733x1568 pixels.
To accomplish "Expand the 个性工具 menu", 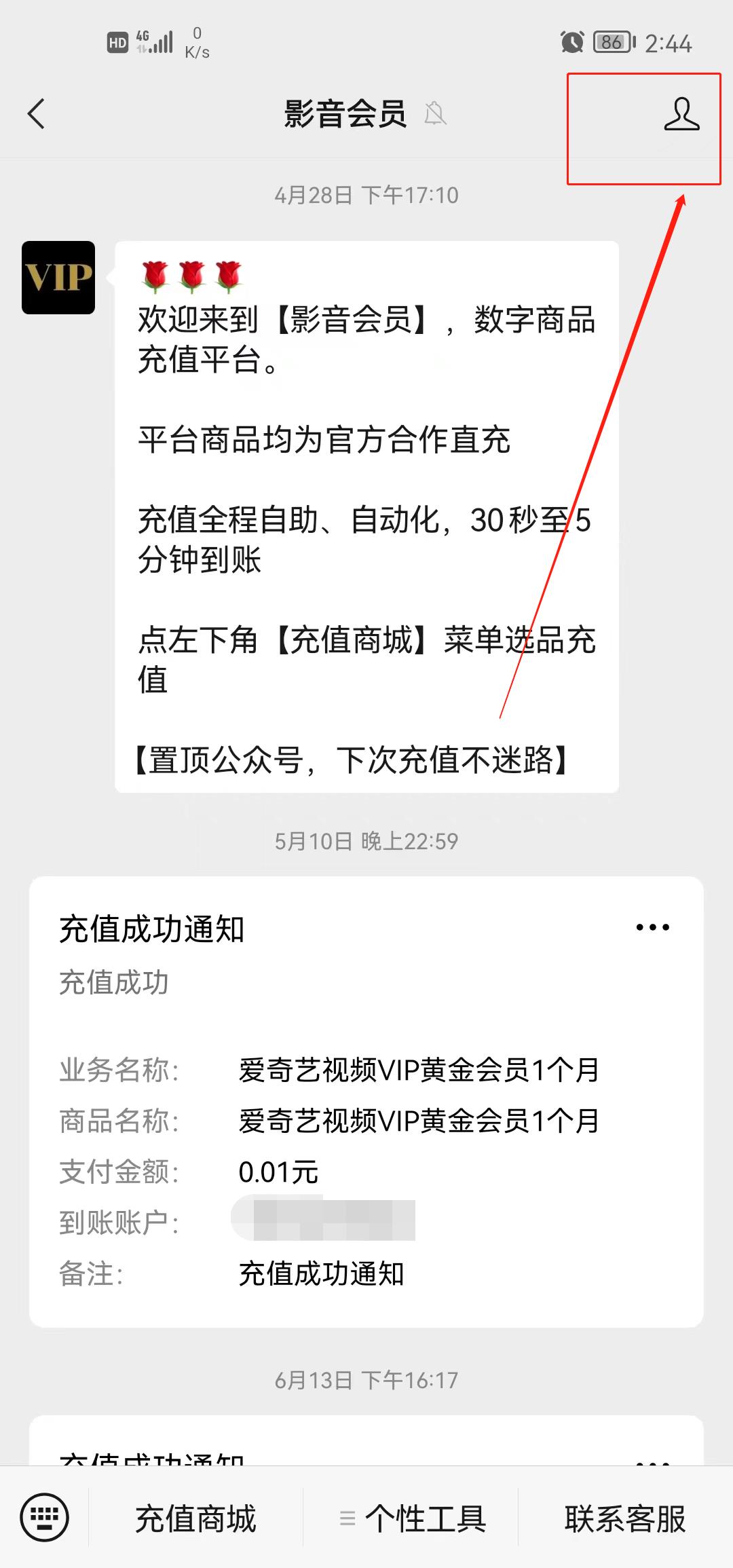I will click(x=413, y=1518).
